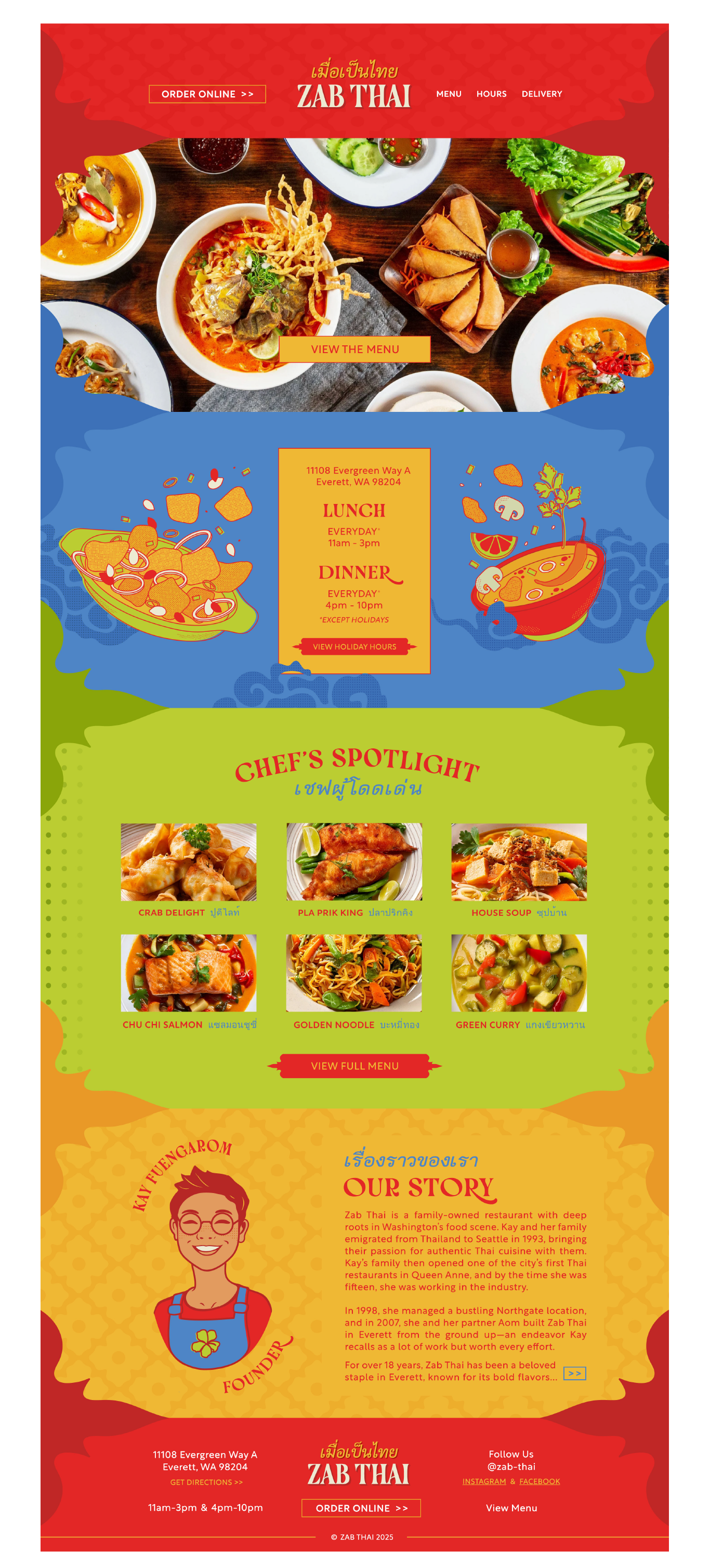Open the Pla Prik King dish photo
Viewport: 710px width, 1568px height.
point(354,862)
